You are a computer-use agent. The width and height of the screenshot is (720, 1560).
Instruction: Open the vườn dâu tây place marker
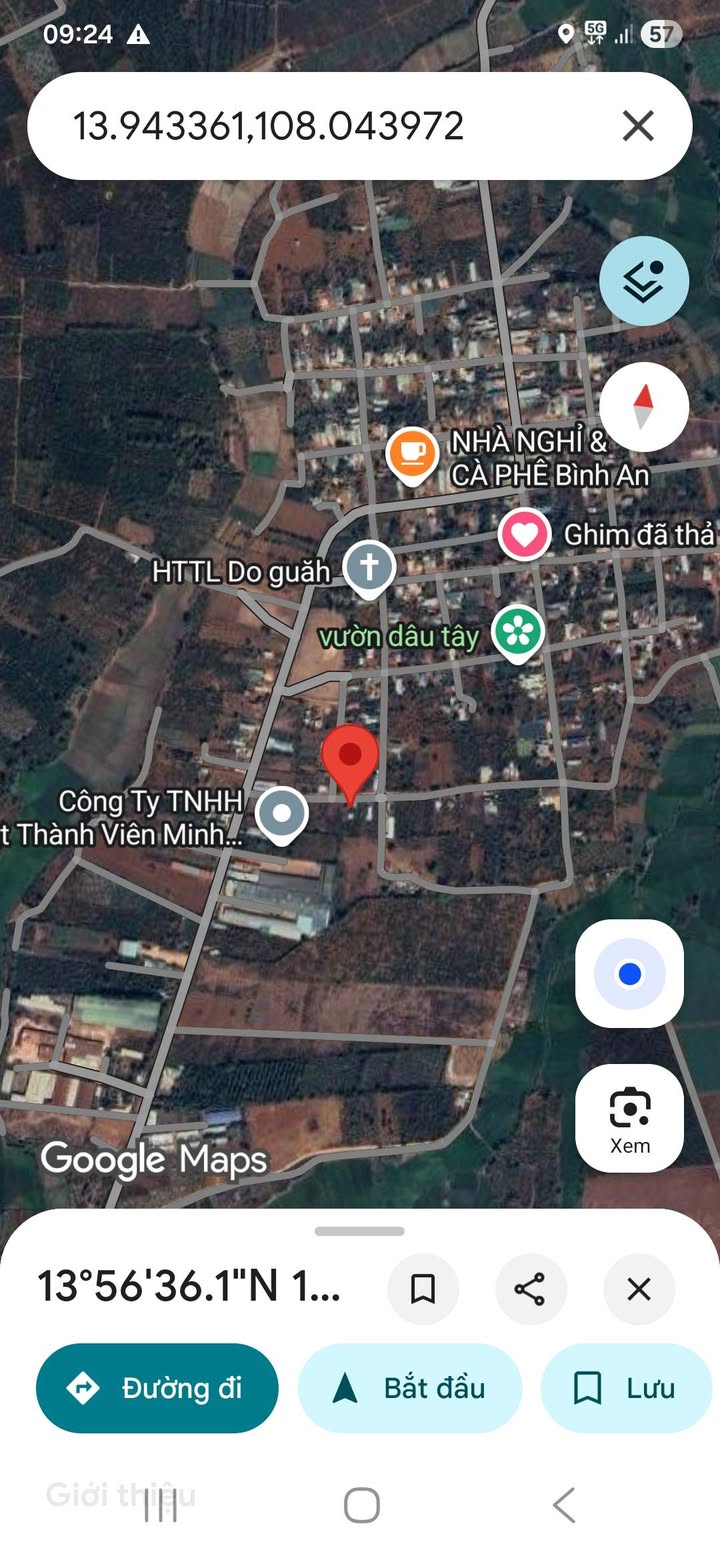[x=519, y=632]
